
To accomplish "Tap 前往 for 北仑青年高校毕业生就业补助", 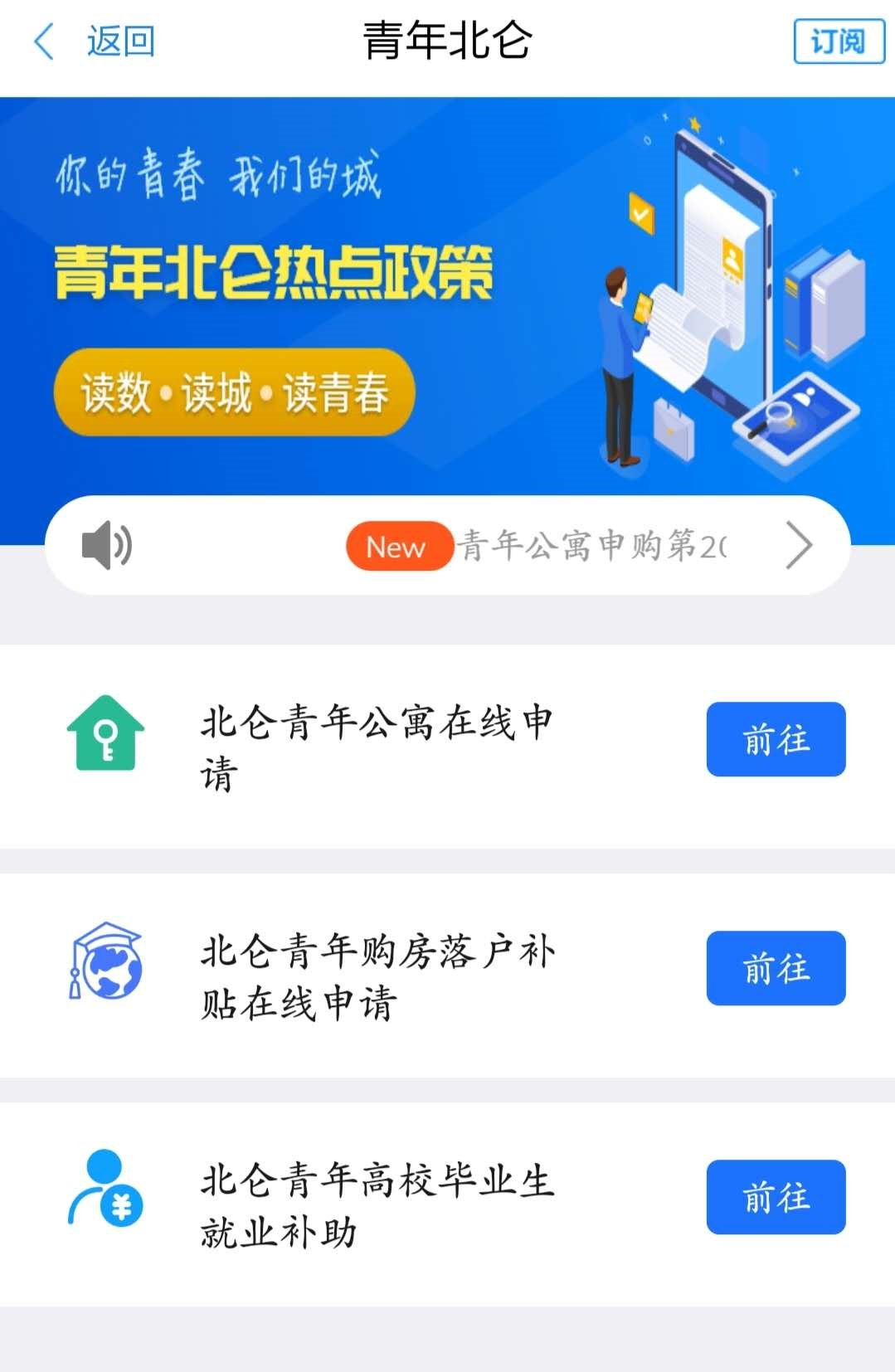I will click(x=776, y=1197).
